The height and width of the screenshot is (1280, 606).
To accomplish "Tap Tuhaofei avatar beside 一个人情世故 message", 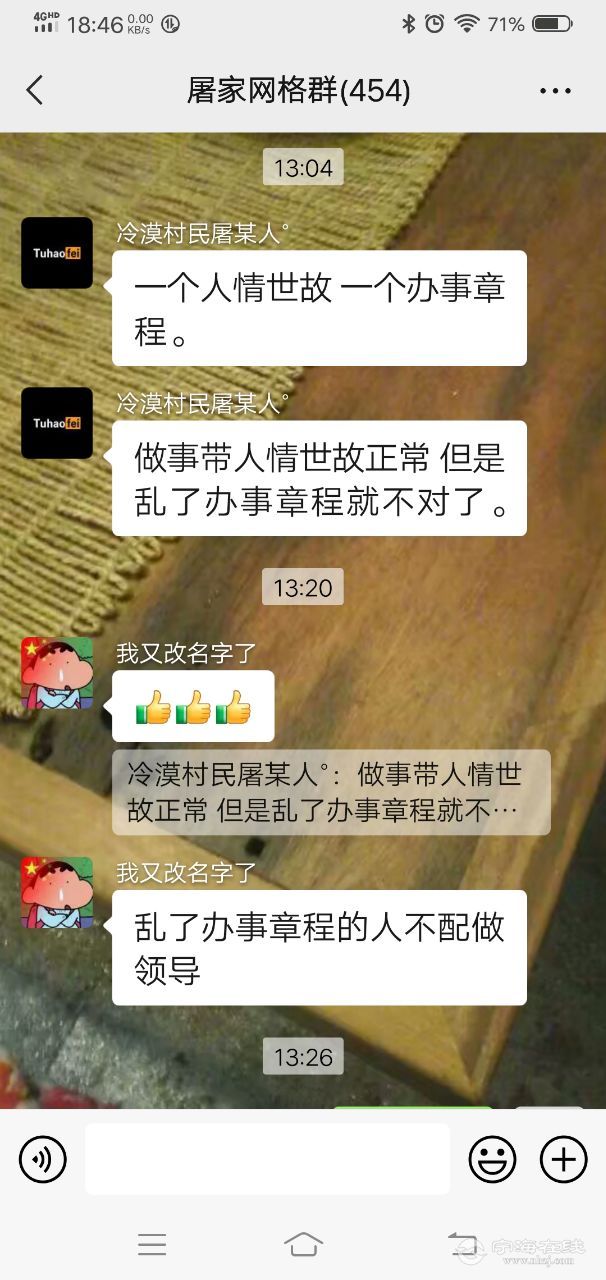I will (x=57, y=253).
